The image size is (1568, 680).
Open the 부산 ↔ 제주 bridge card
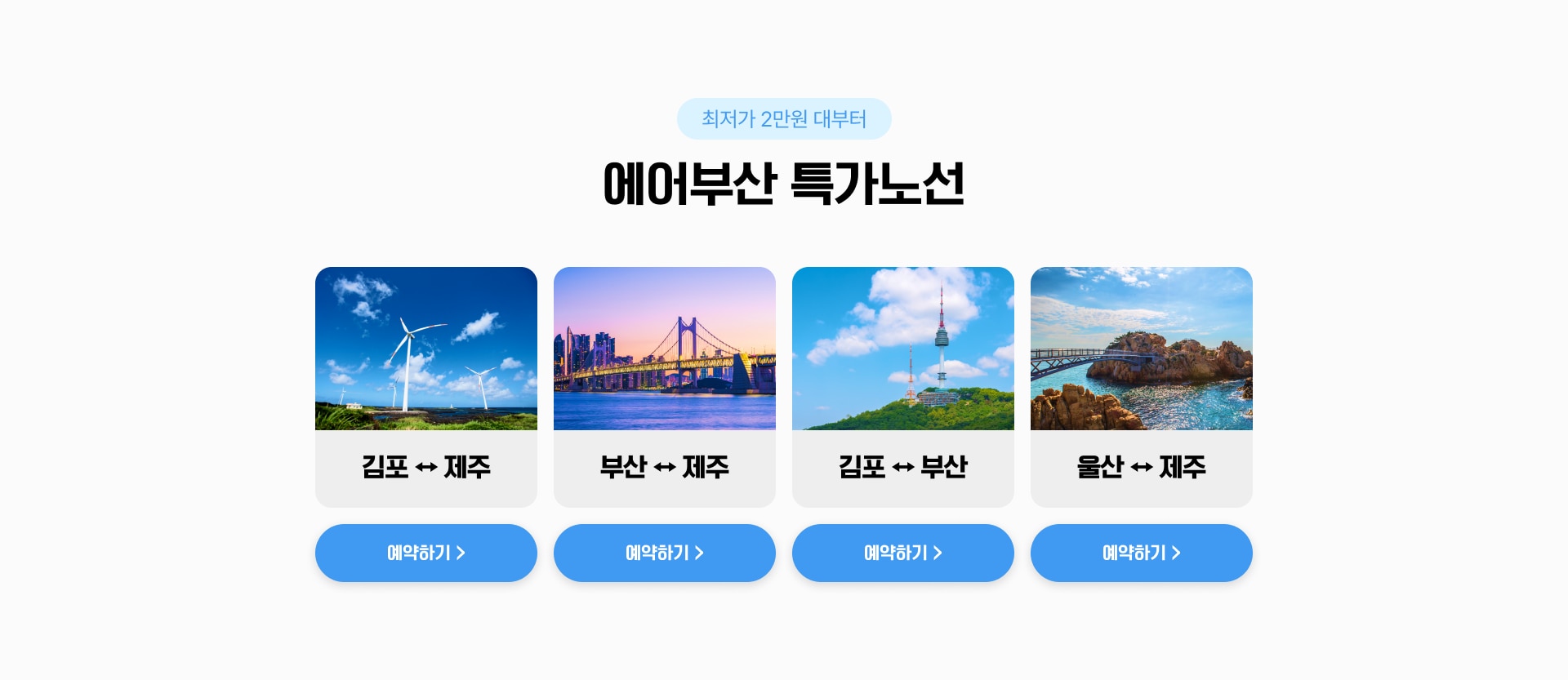click(664, 386)
